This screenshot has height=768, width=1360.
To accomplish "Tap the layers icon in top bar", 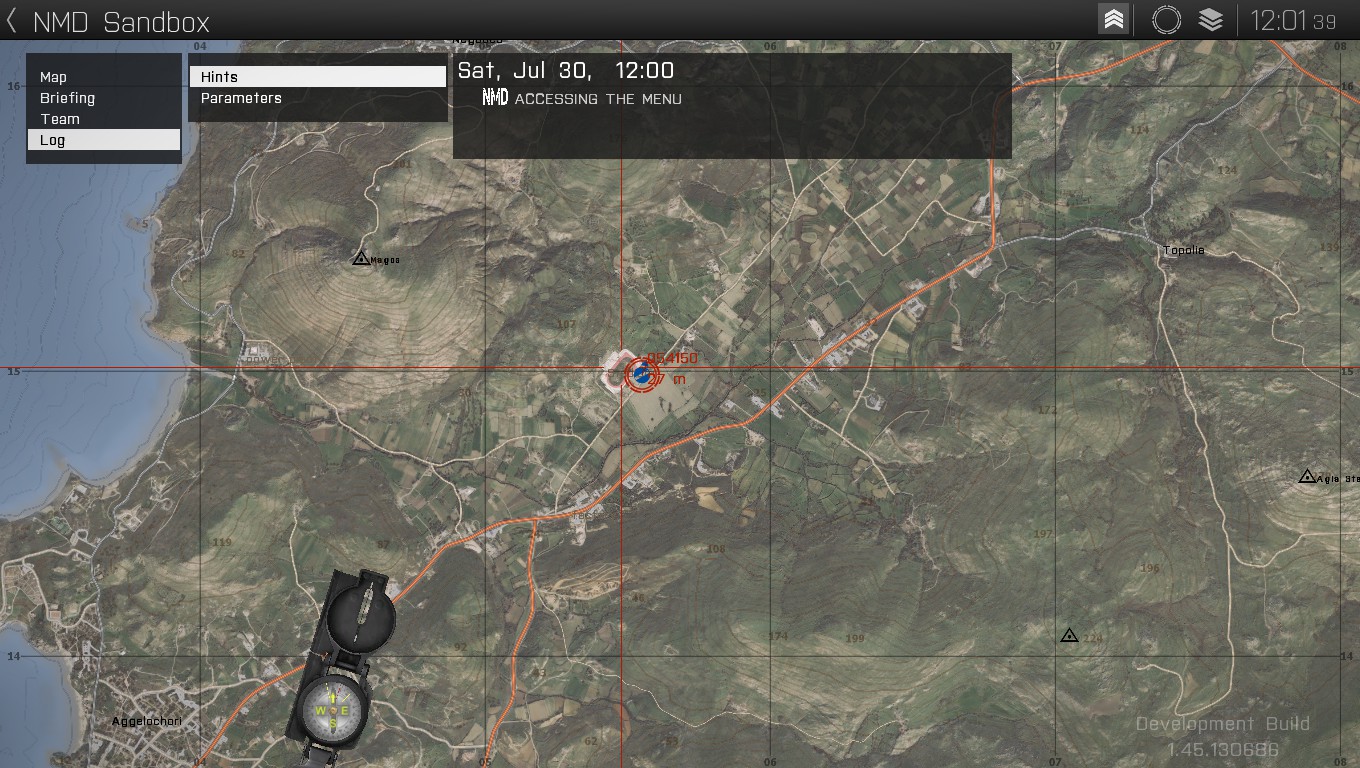I will click(1211, 20).
